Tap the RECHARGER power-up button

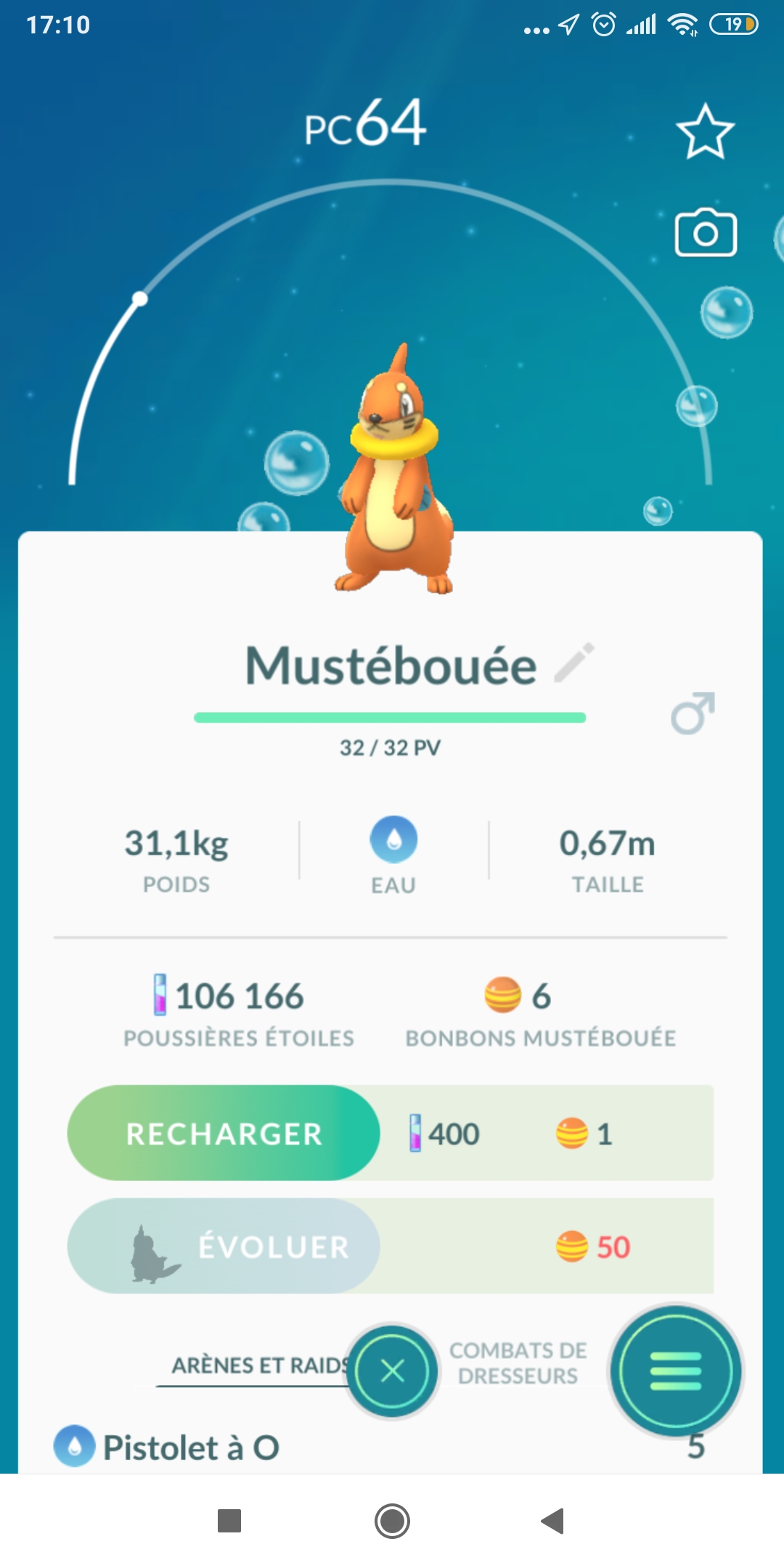pos(224,1133)
